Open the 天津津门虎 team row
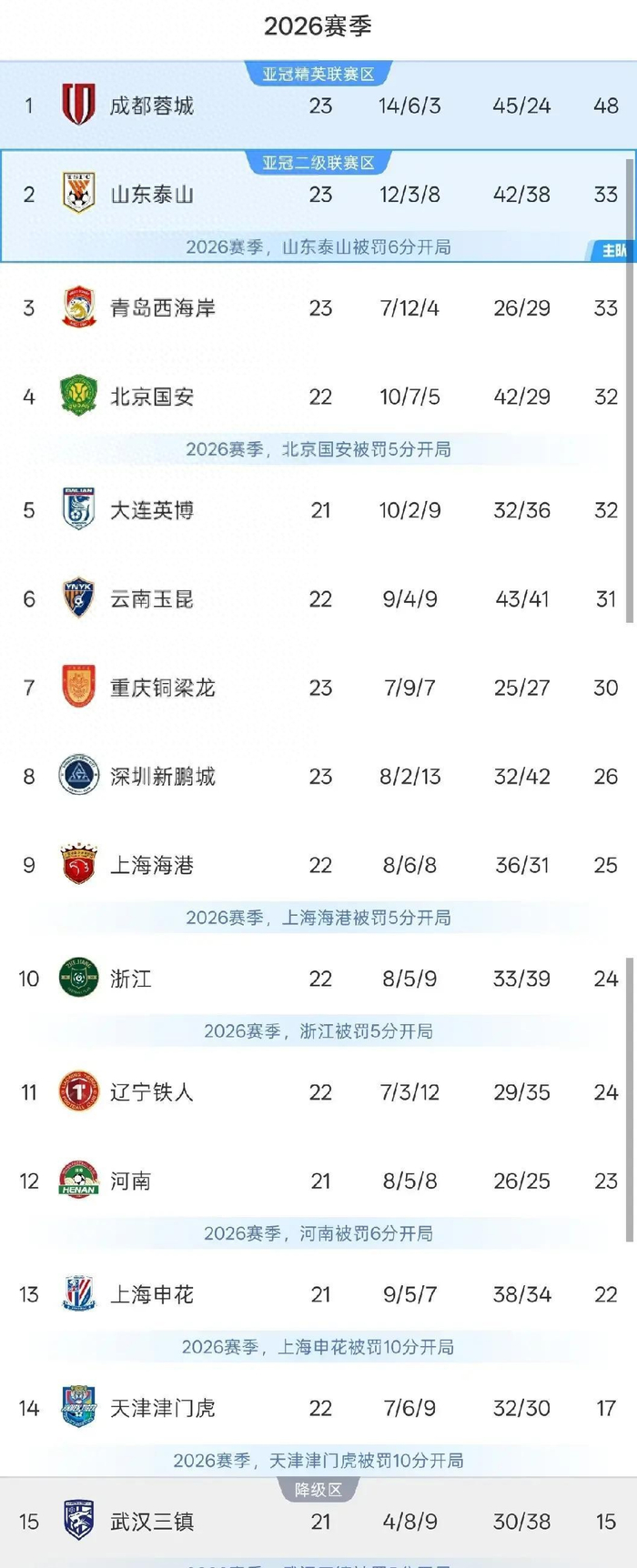The image size is (637, 1568). click(x=318, y=1408)
